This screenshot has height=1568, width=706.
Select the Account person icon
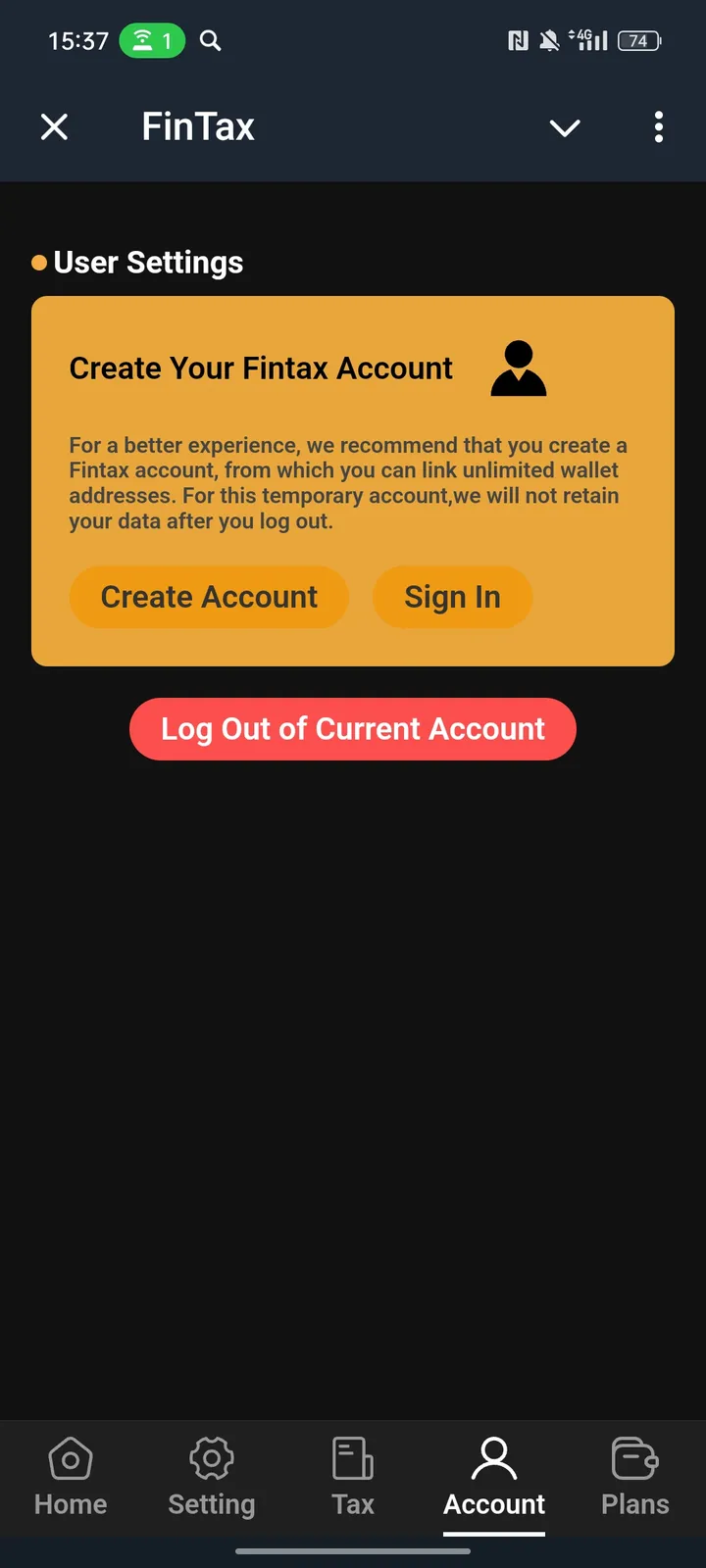493,1457
